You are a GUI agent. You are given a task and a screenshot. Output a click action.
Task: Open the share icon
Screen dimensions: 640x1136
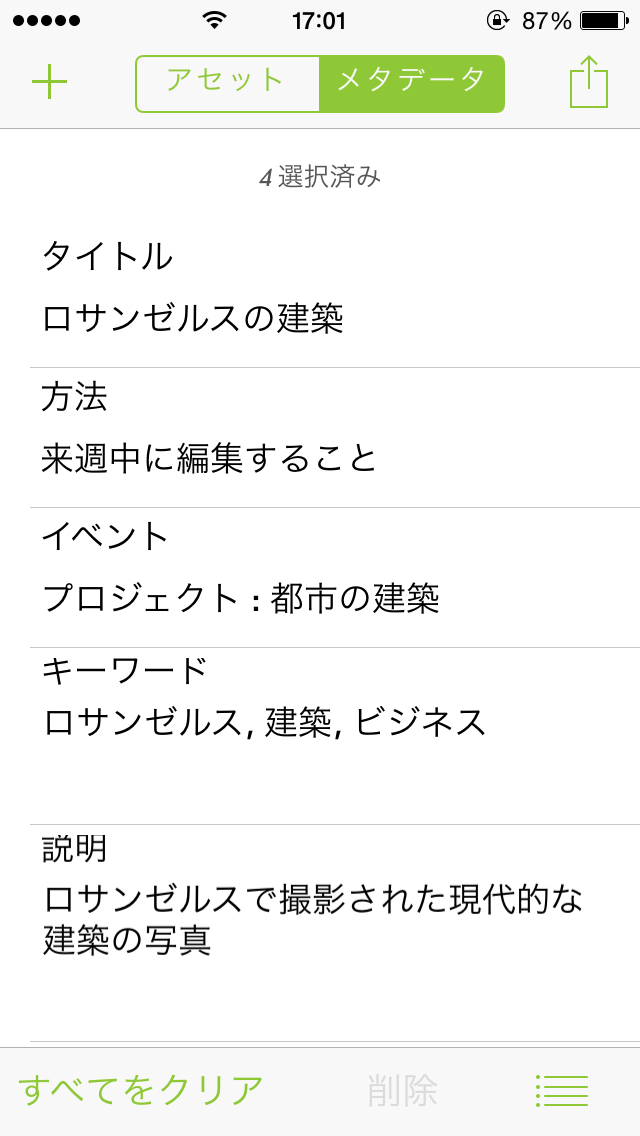pos(589,82)
